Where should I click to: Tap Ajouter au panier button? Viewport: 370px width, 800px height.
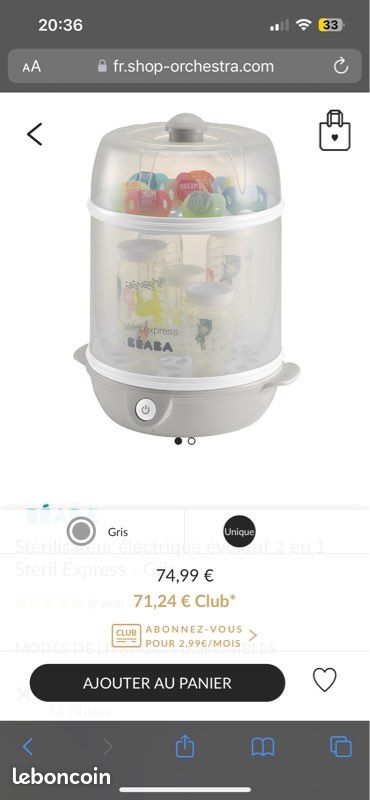pyautogui.click(x=157, y=683)
